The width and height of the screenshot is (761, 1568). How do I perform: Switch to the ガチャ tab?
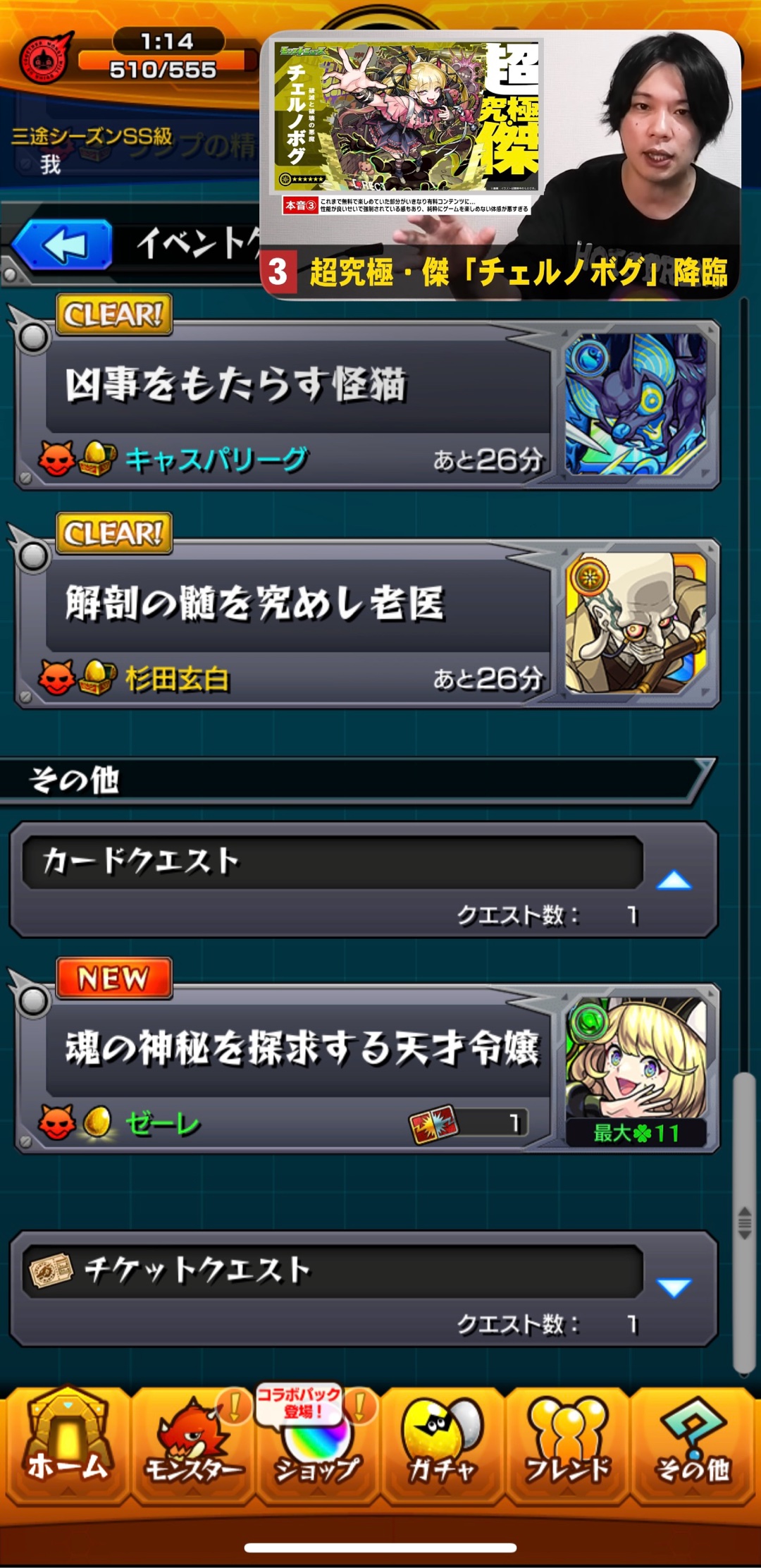point(442,1445)
